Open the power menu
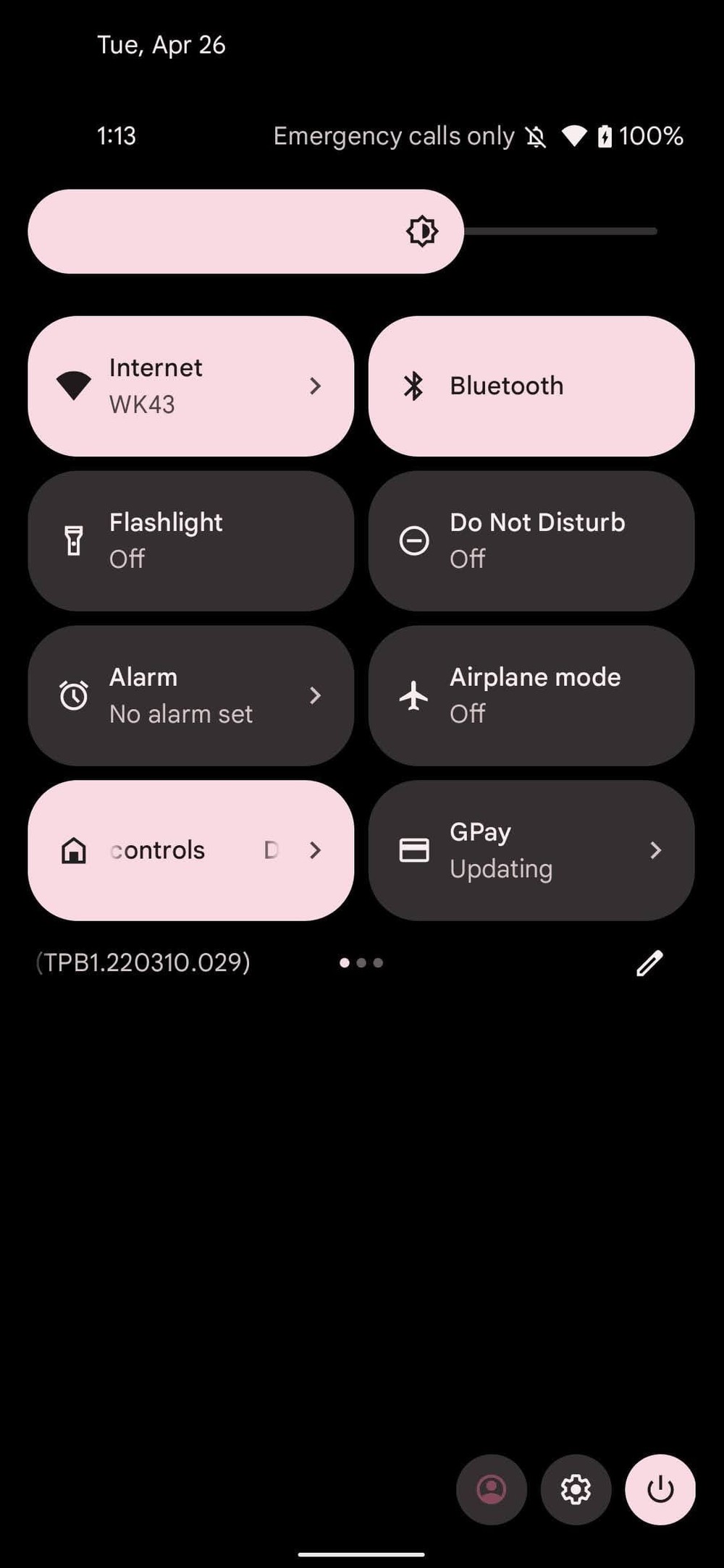The width and height of the screenshot is (724, 1568). [x=660, y=1490]
